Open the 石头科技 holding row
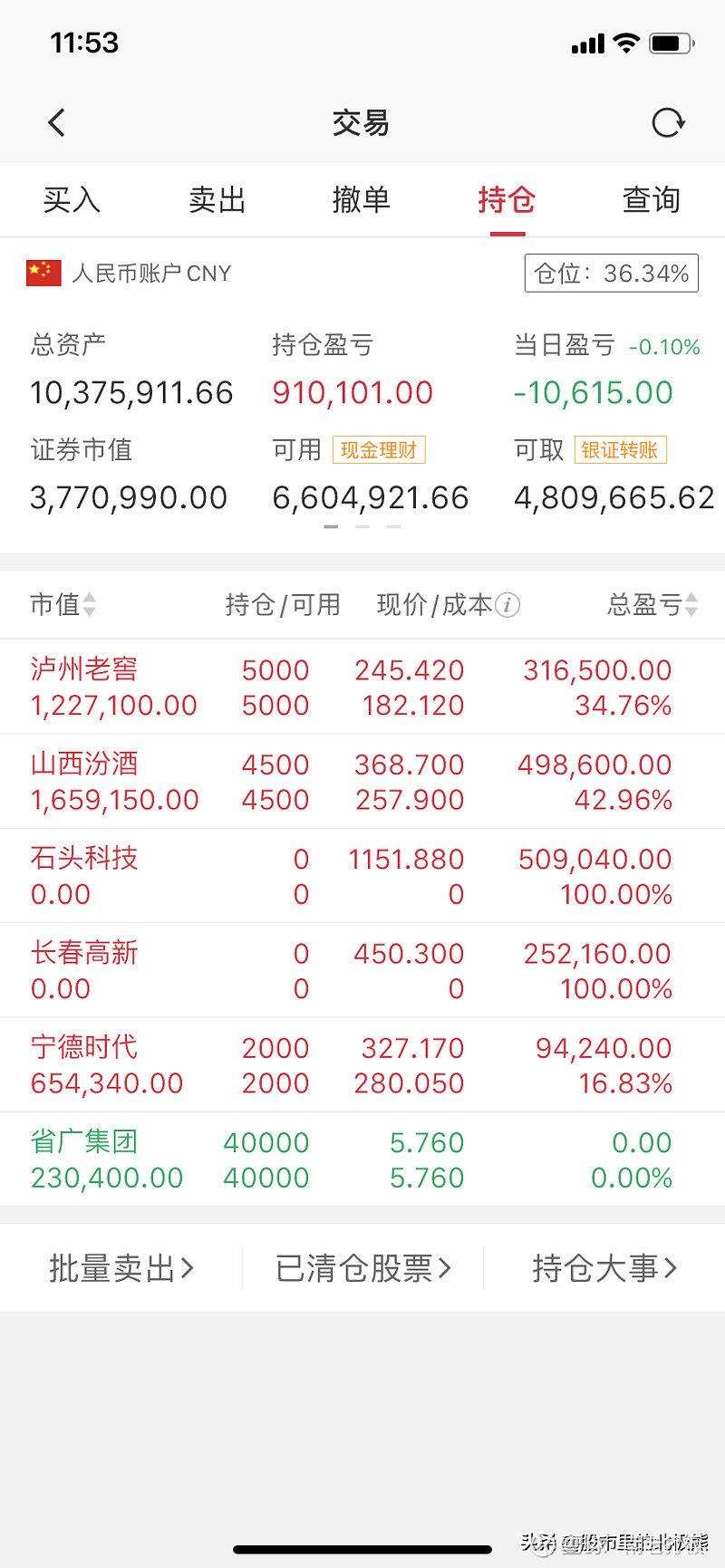Image resolution: width=725 pixels, height=1568 pixels. tap(362, 876)
